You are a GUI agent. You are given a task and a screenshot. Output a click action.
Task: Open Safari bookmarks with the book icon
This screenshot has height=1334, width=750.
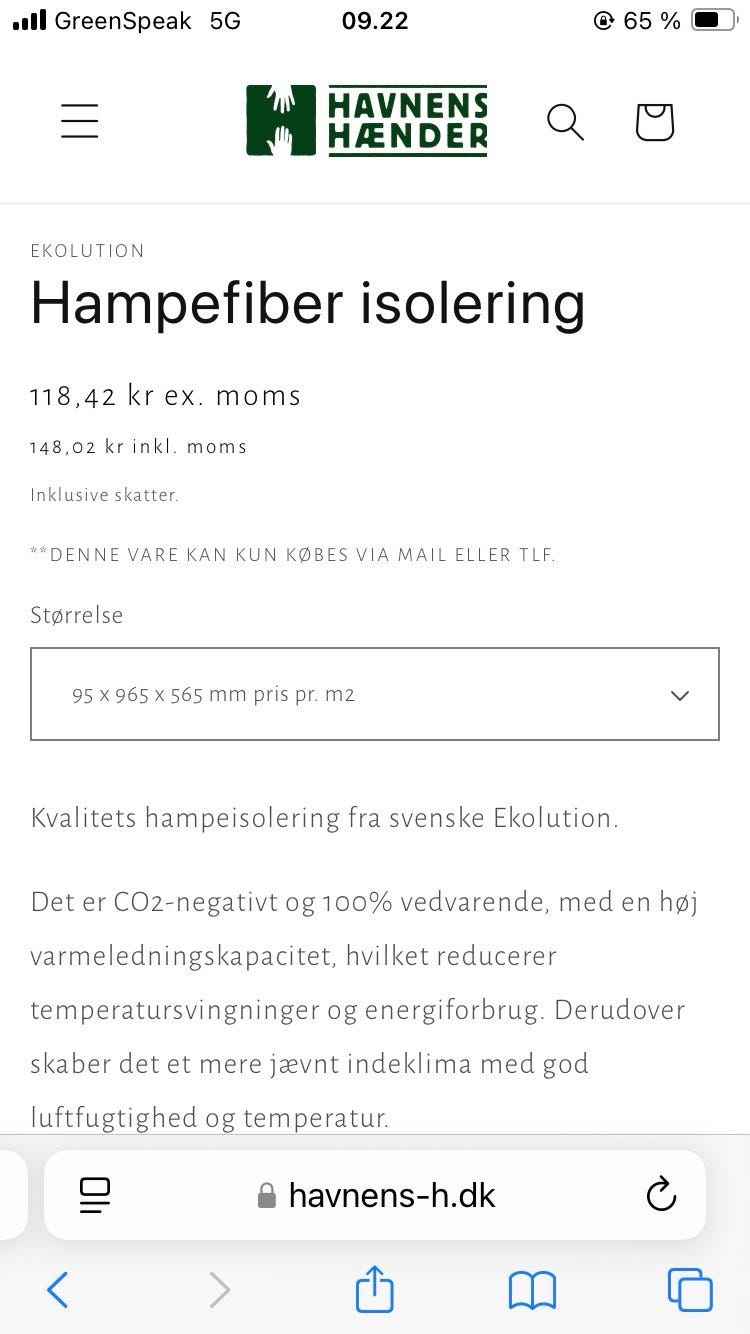(x=533, y=1290)
